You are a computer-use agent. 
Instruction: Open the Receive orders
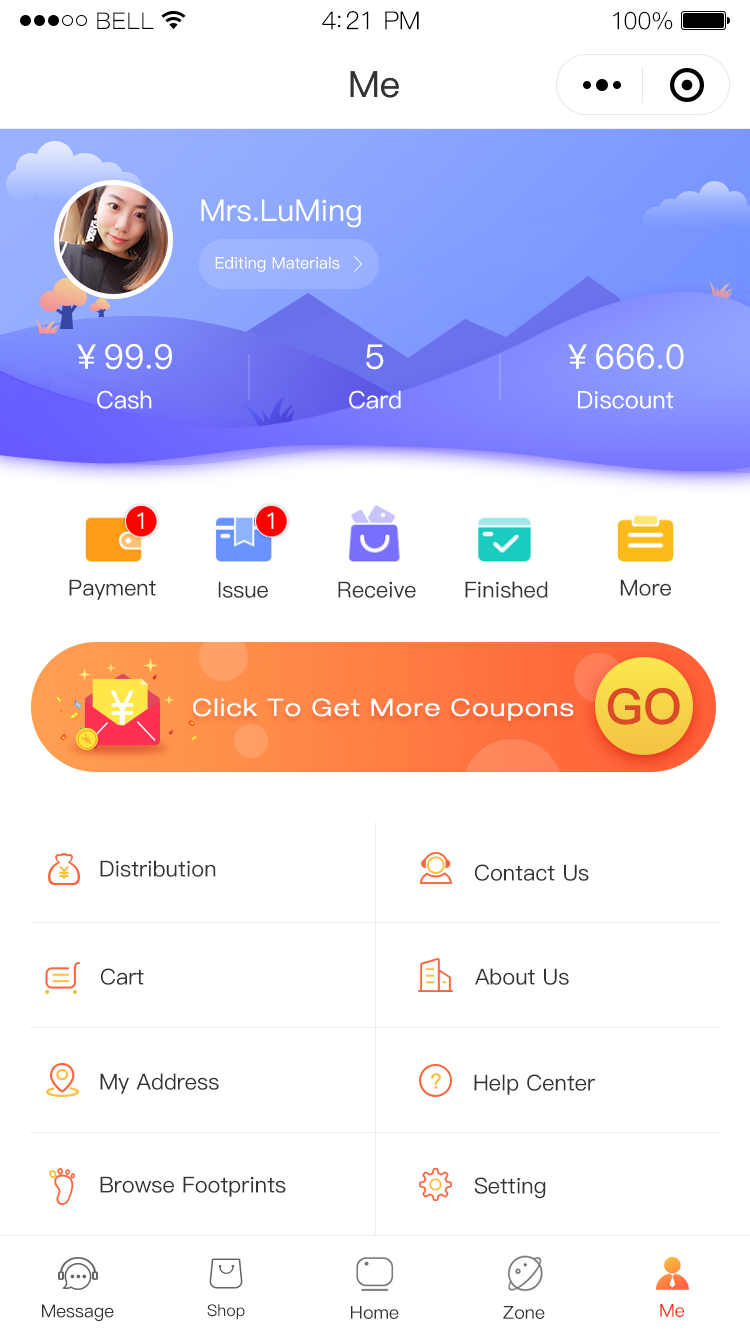coord(375,556)
